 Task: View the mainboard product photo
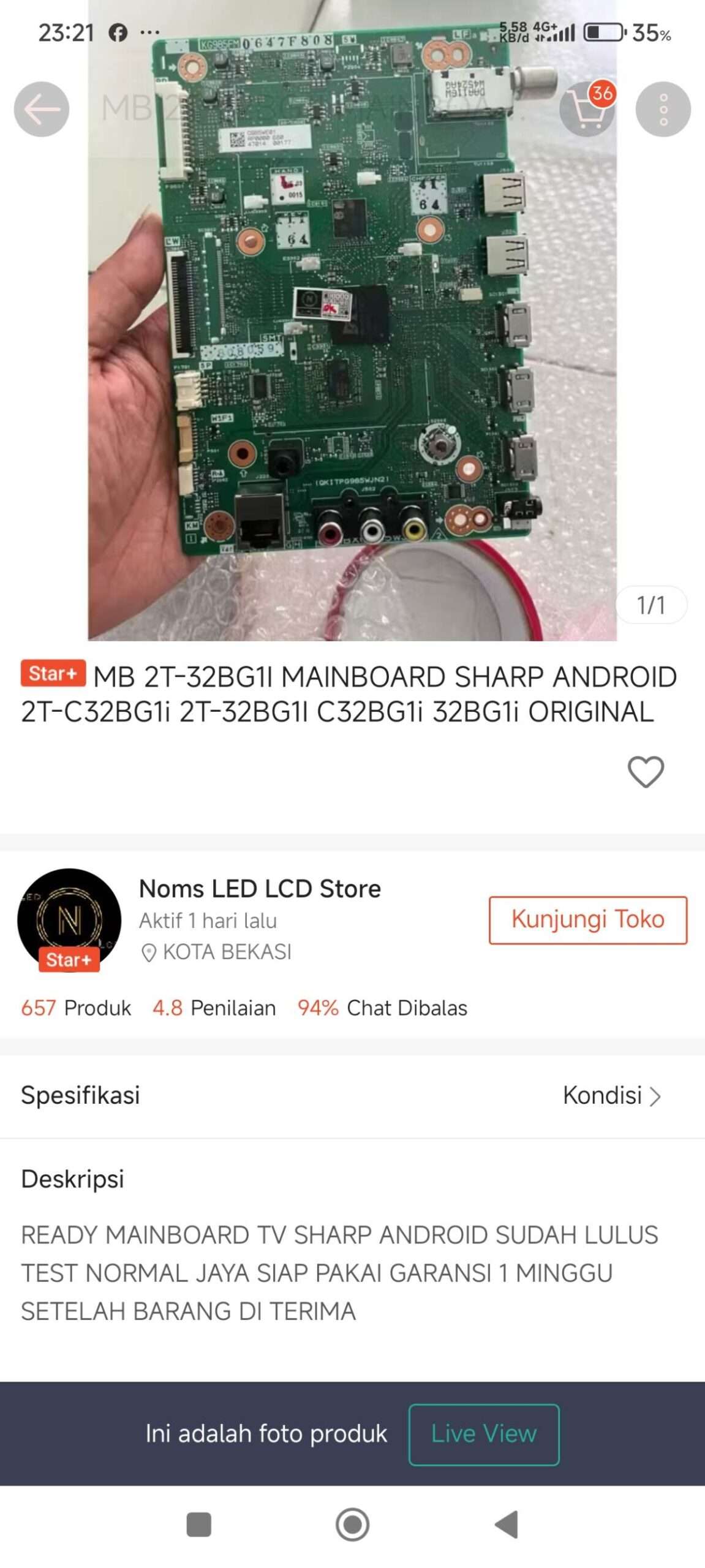[352, 318]
